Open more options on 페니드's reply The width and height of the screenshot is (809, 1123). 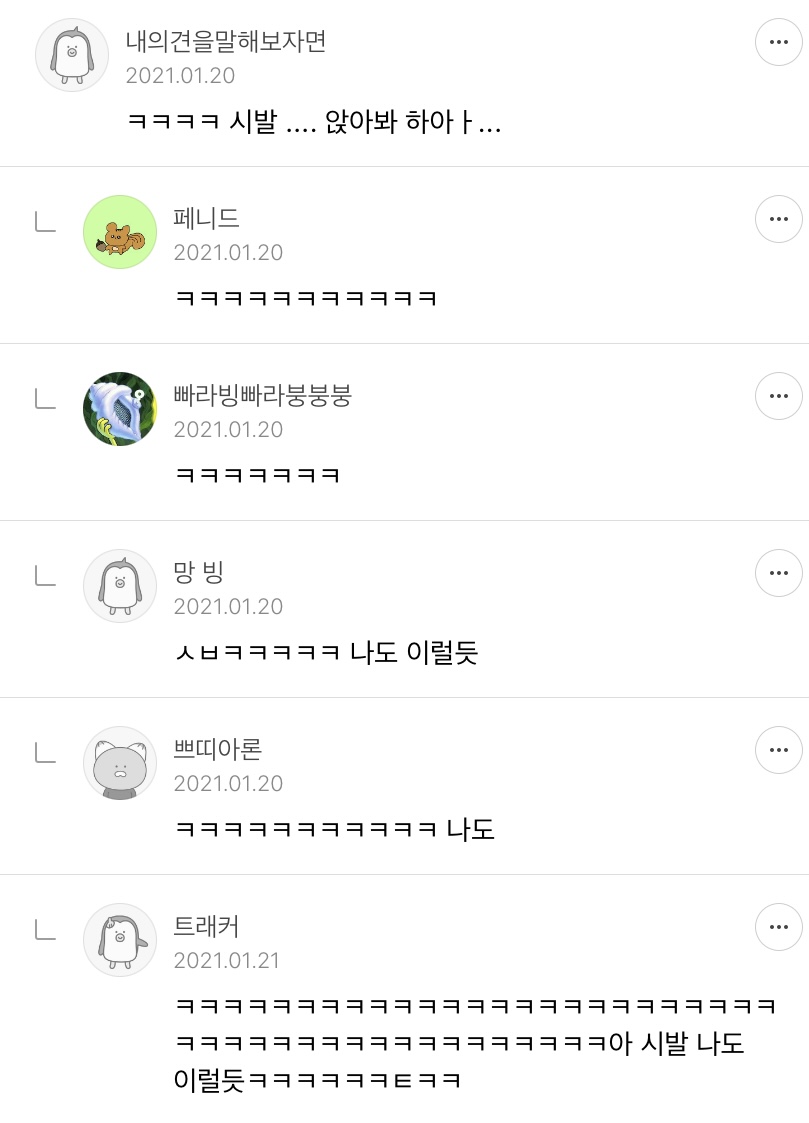coord(778,219)
